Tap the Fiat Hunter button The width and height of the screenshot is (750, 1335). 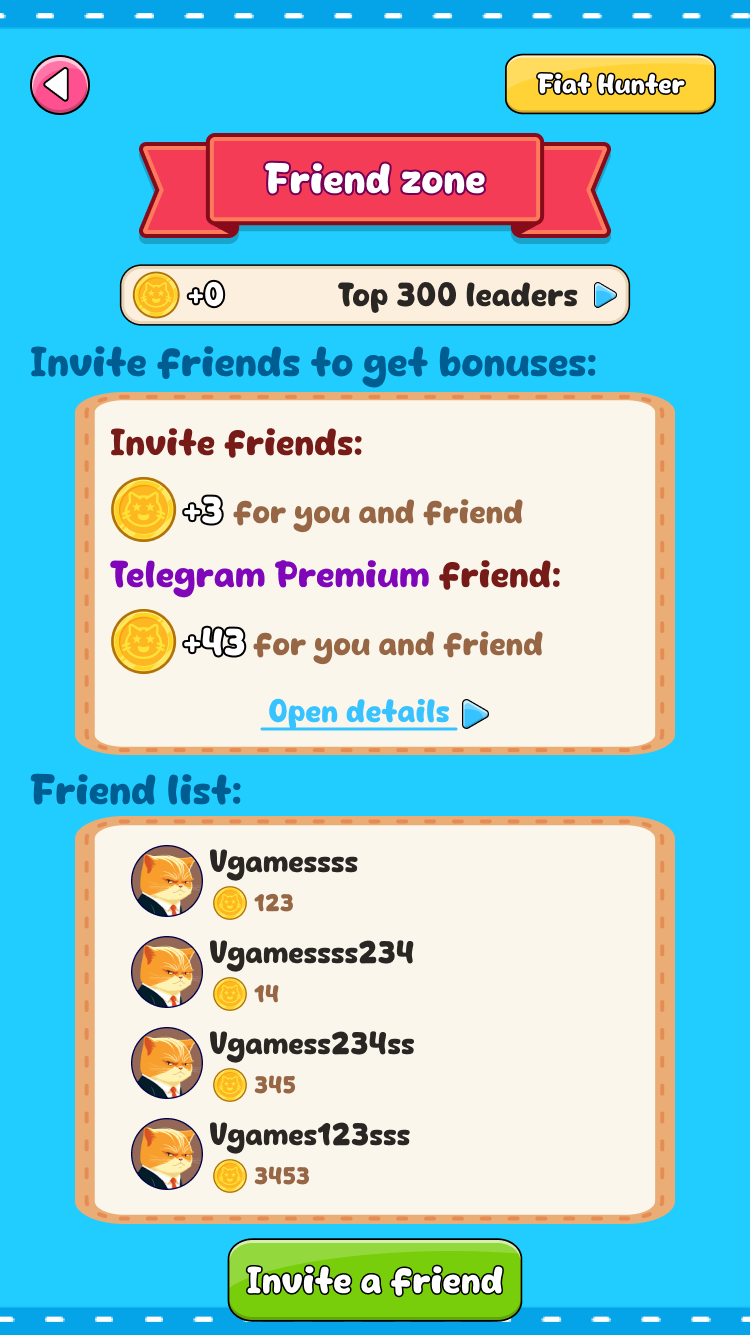coord(610,84)
